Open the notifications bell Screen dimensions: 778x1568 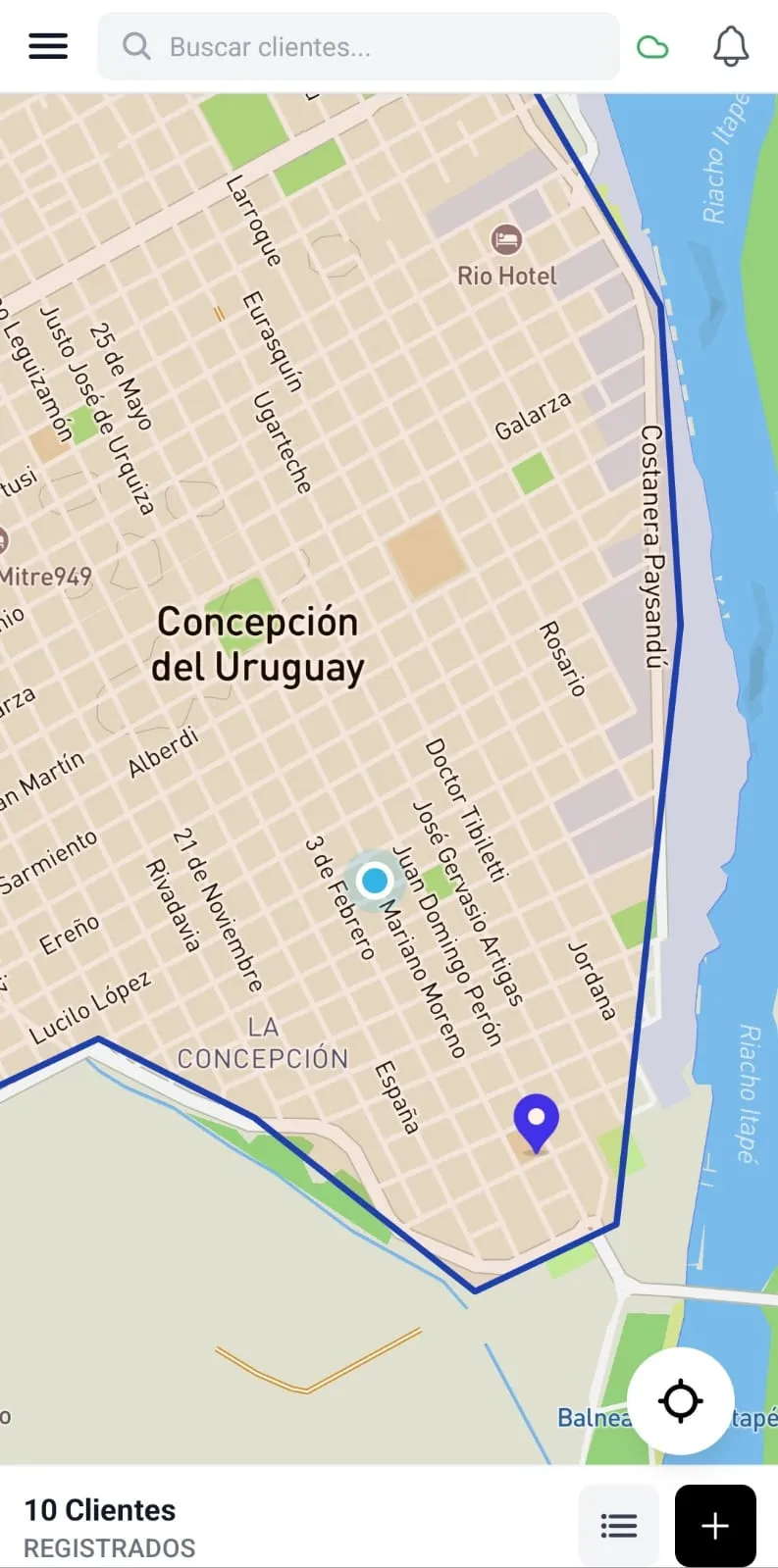(x=730, y=46)
